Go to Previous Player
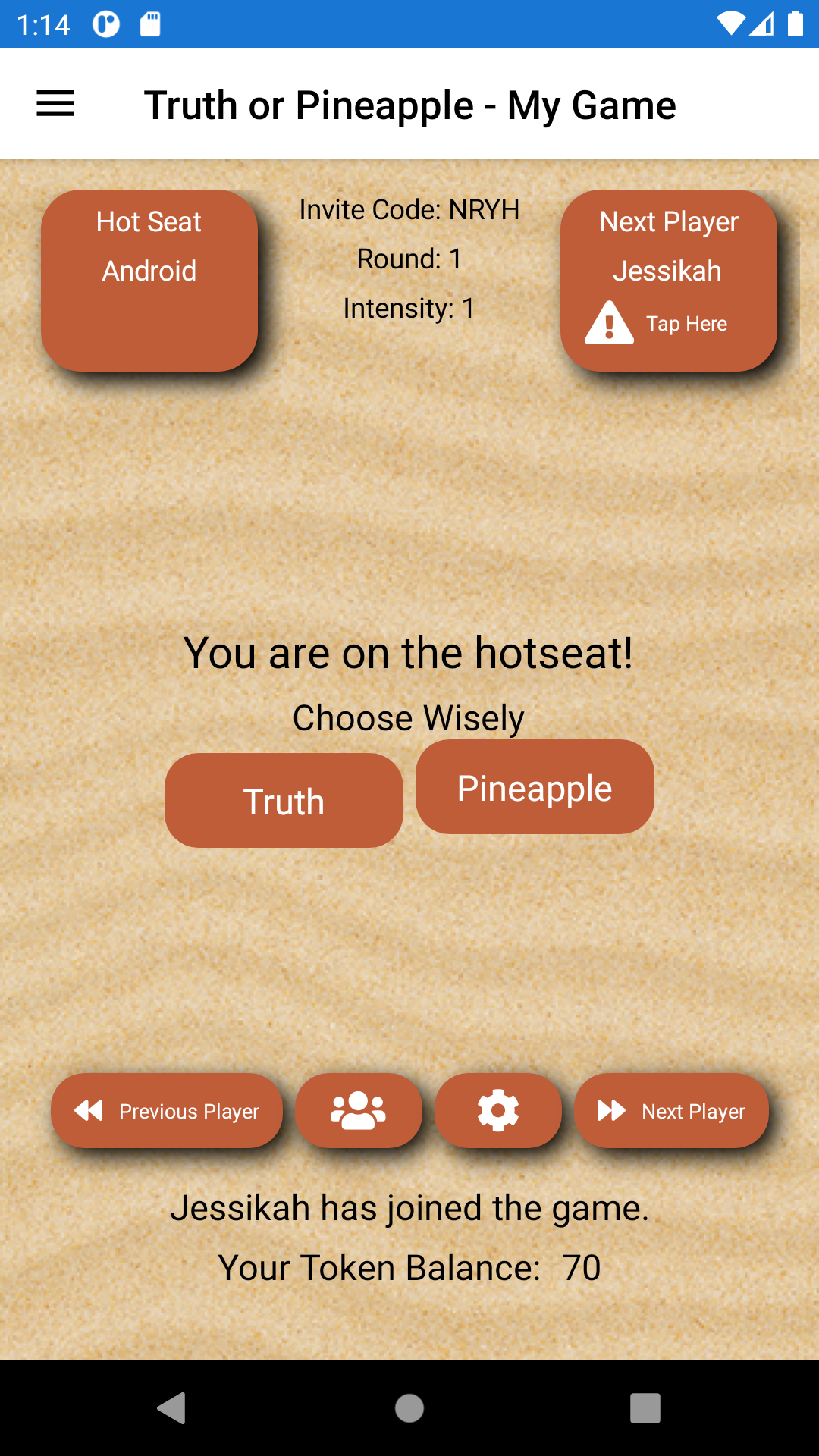819x1456 pixels. click(167, 1111)
